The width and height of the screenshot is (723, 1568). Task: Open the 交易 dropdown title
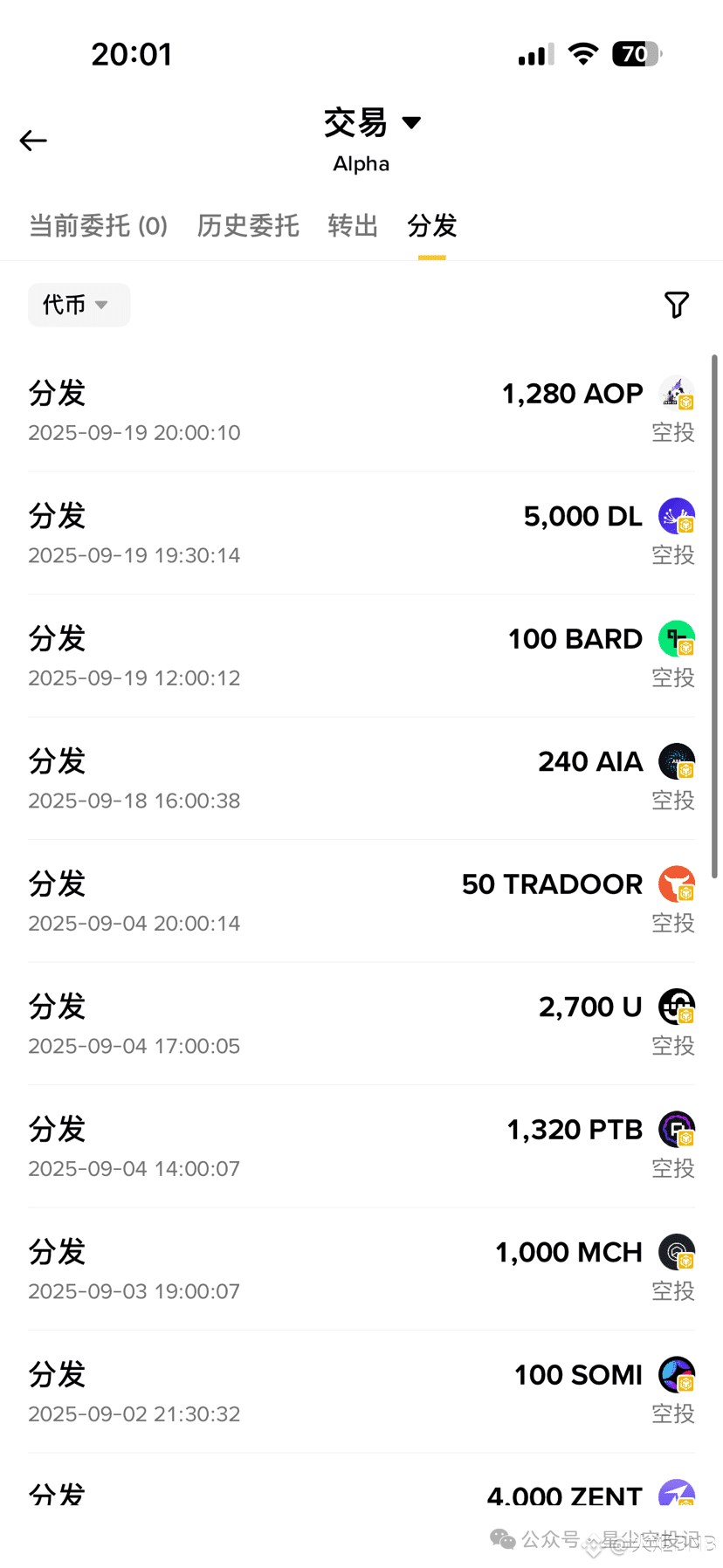[372, 122]
